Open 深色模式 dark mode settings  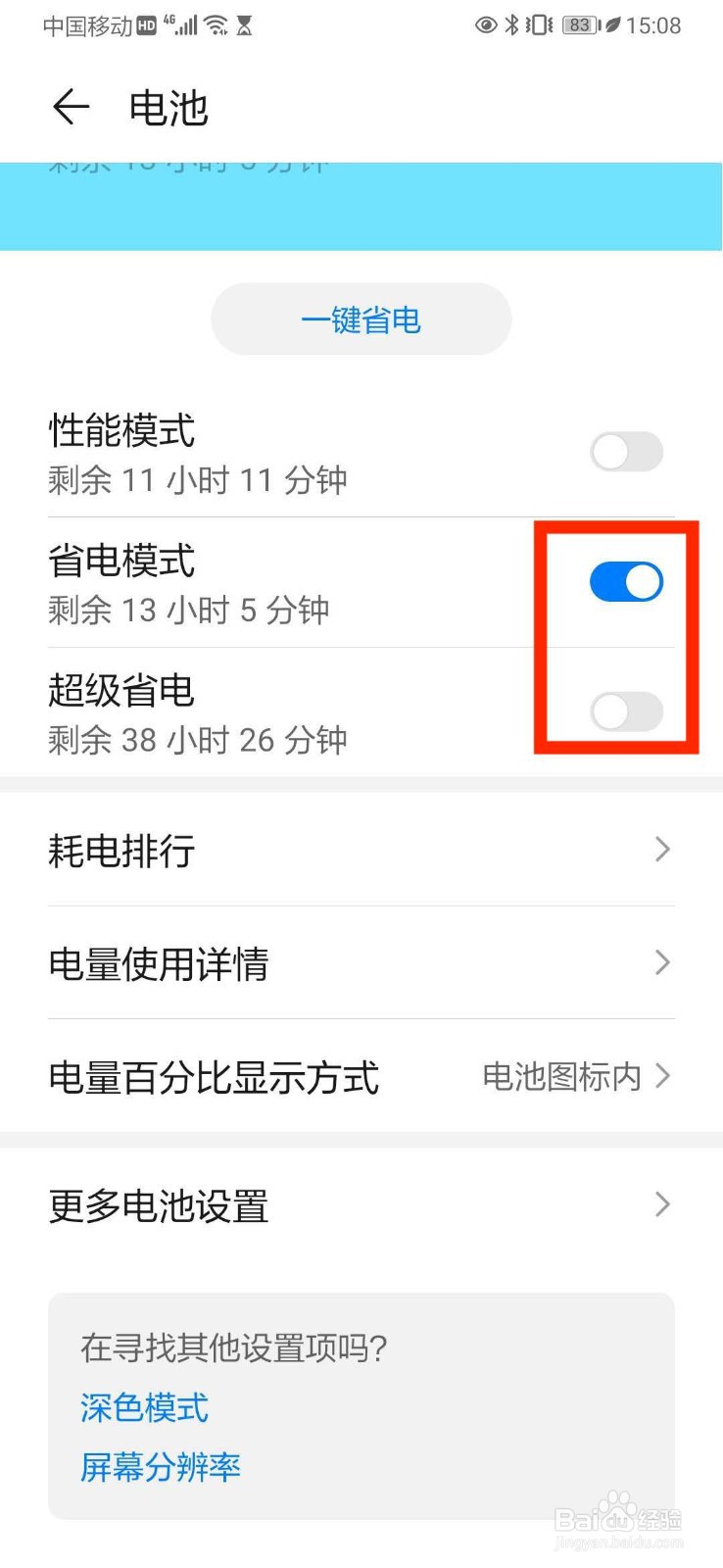tap(143, 1408)
